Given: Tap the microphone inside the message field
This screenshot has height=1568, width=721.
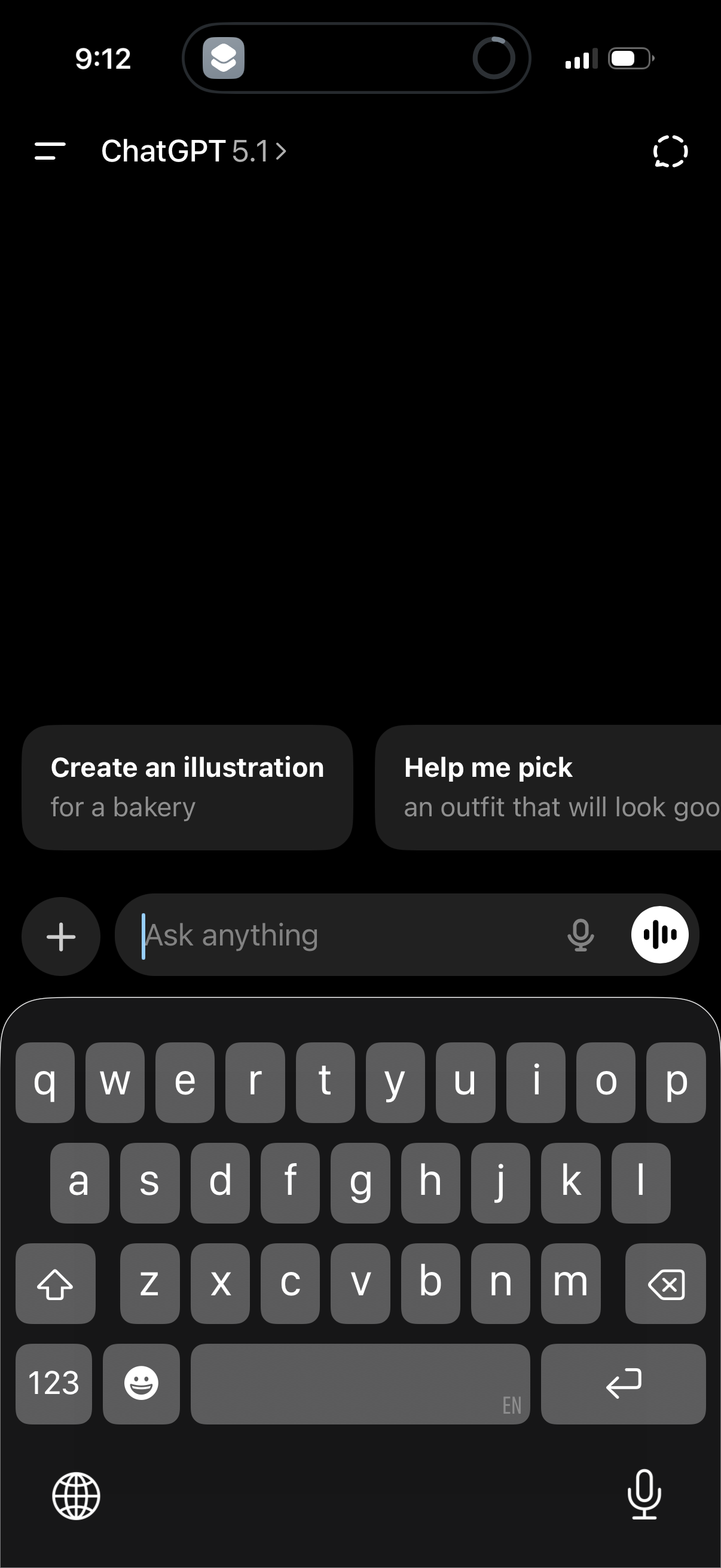Looking at the screenshot, I should [x=580, y=934].
